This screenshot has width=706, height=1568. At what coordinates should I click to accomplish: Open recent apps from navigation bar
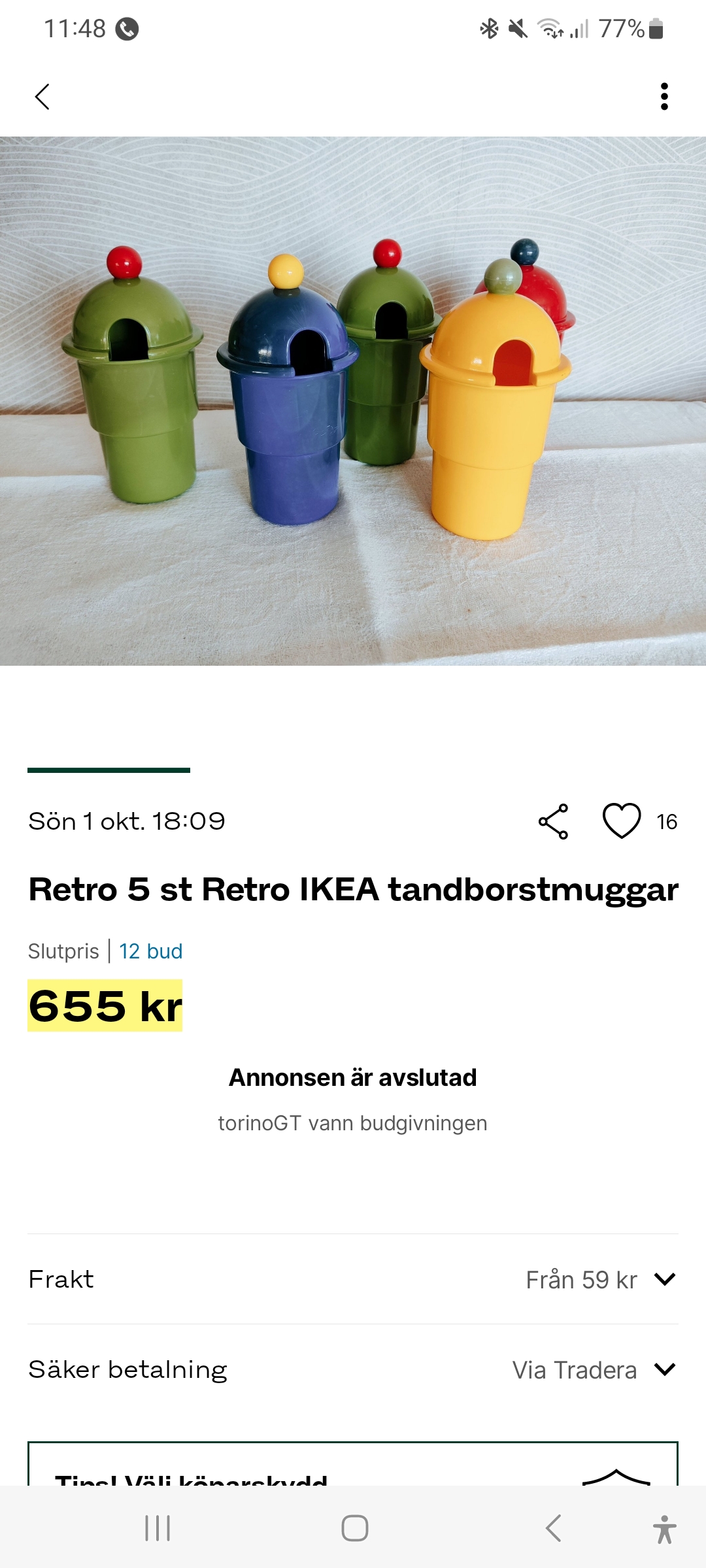coord(158,1528)
